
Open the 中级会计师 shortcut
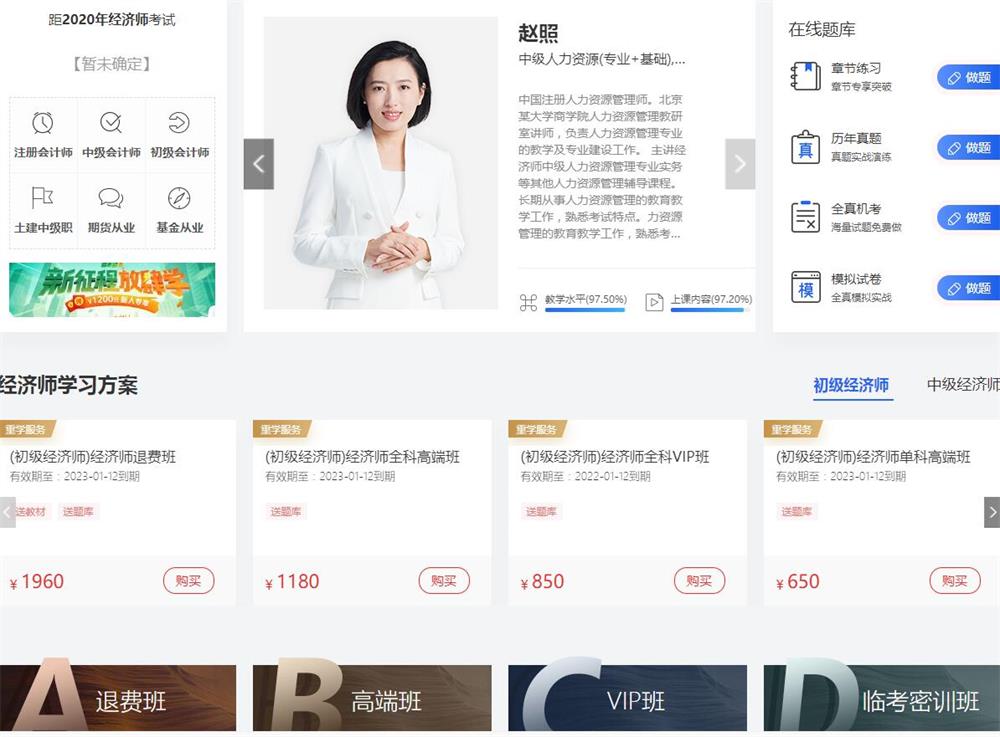(111, 135)
